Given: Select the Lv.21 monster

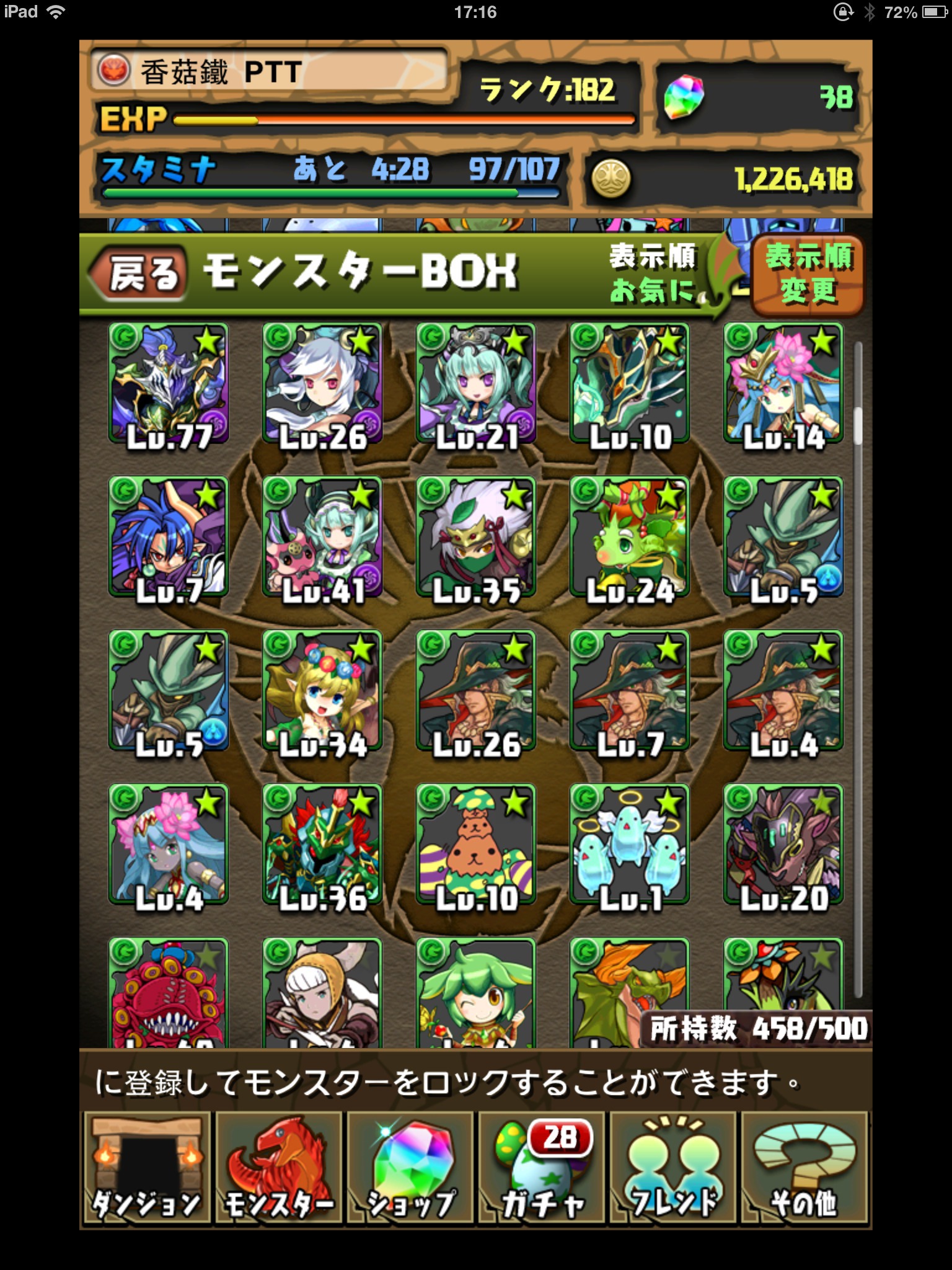Looking at the screenshot, I should coord(476,383).
